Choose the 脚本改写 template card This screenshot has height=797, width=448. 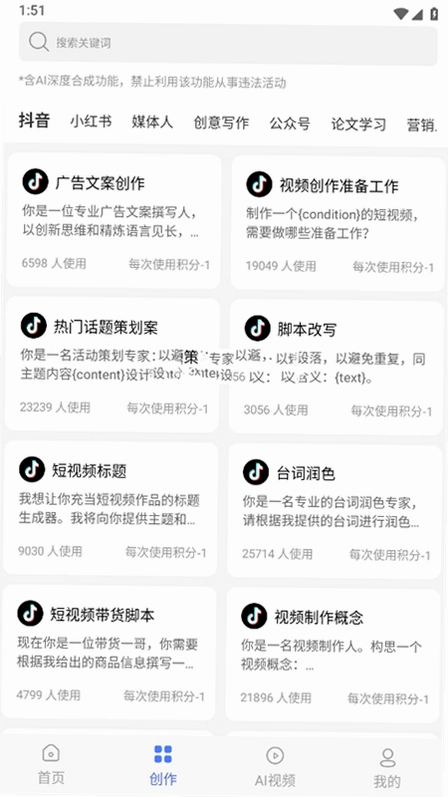(x=336, y=367)
